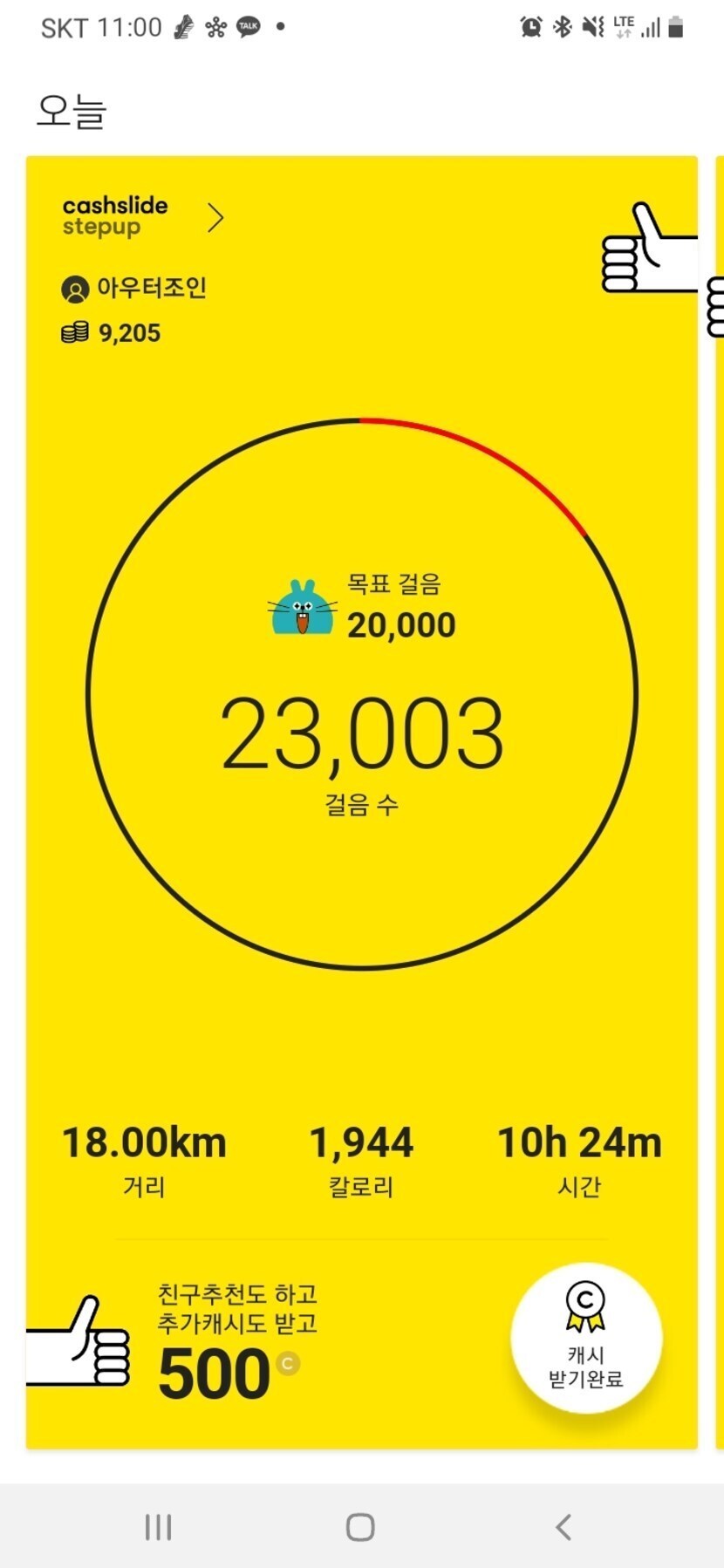
Task: View the 9,205 cash coin balance
Action: 112,333
